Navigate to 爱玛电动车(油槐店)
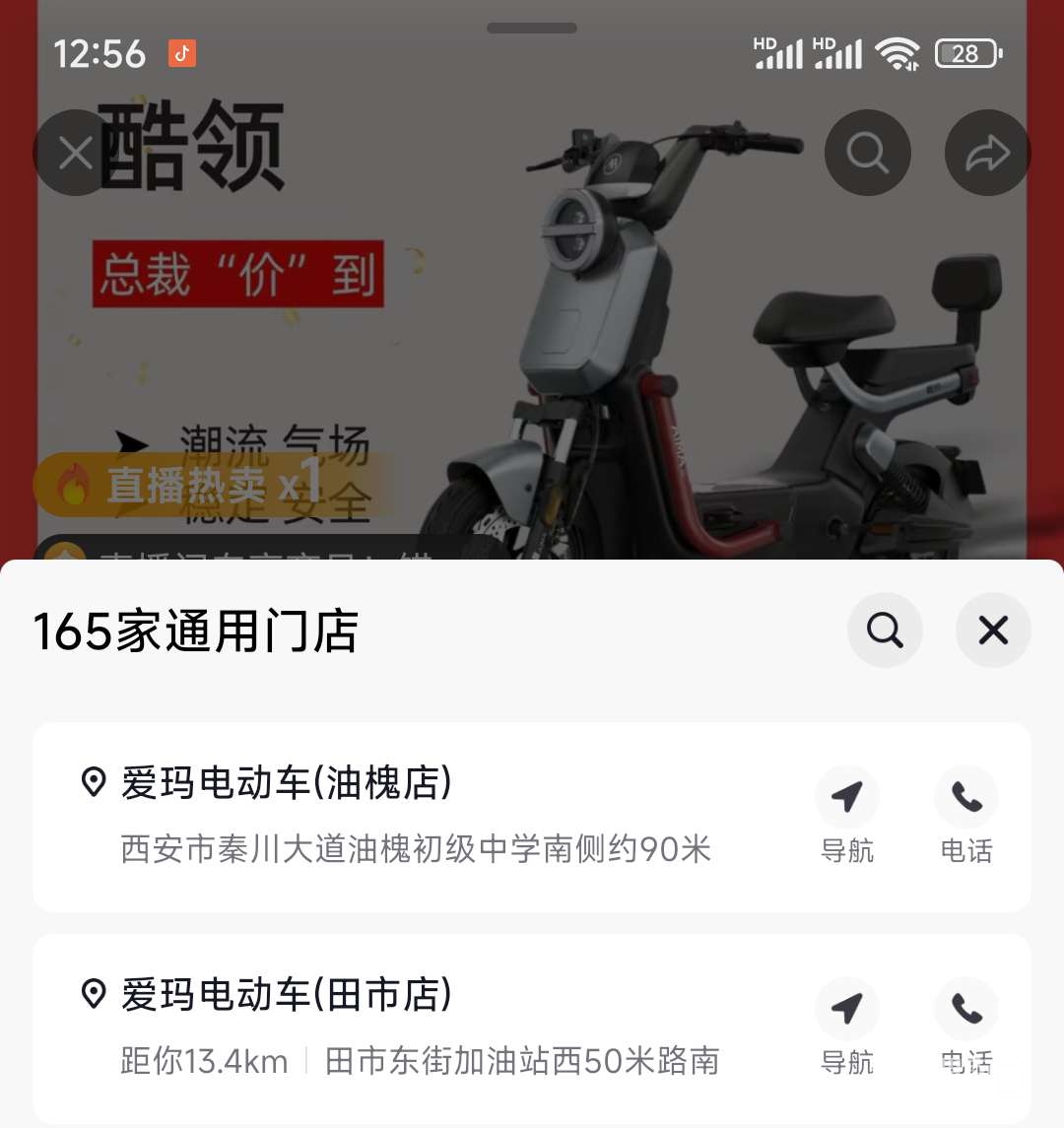1064x1128 pixels. click(x=847, y=817)
